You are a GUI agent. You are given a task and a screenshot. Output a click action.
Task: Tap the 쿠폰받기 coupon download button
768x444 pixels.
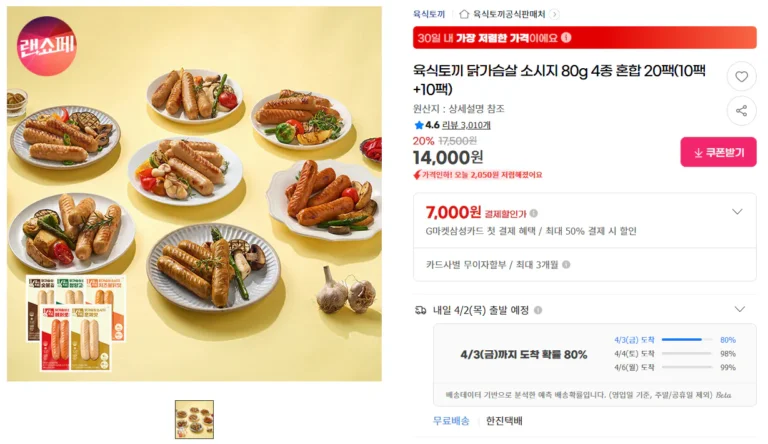tap(718, 152)
